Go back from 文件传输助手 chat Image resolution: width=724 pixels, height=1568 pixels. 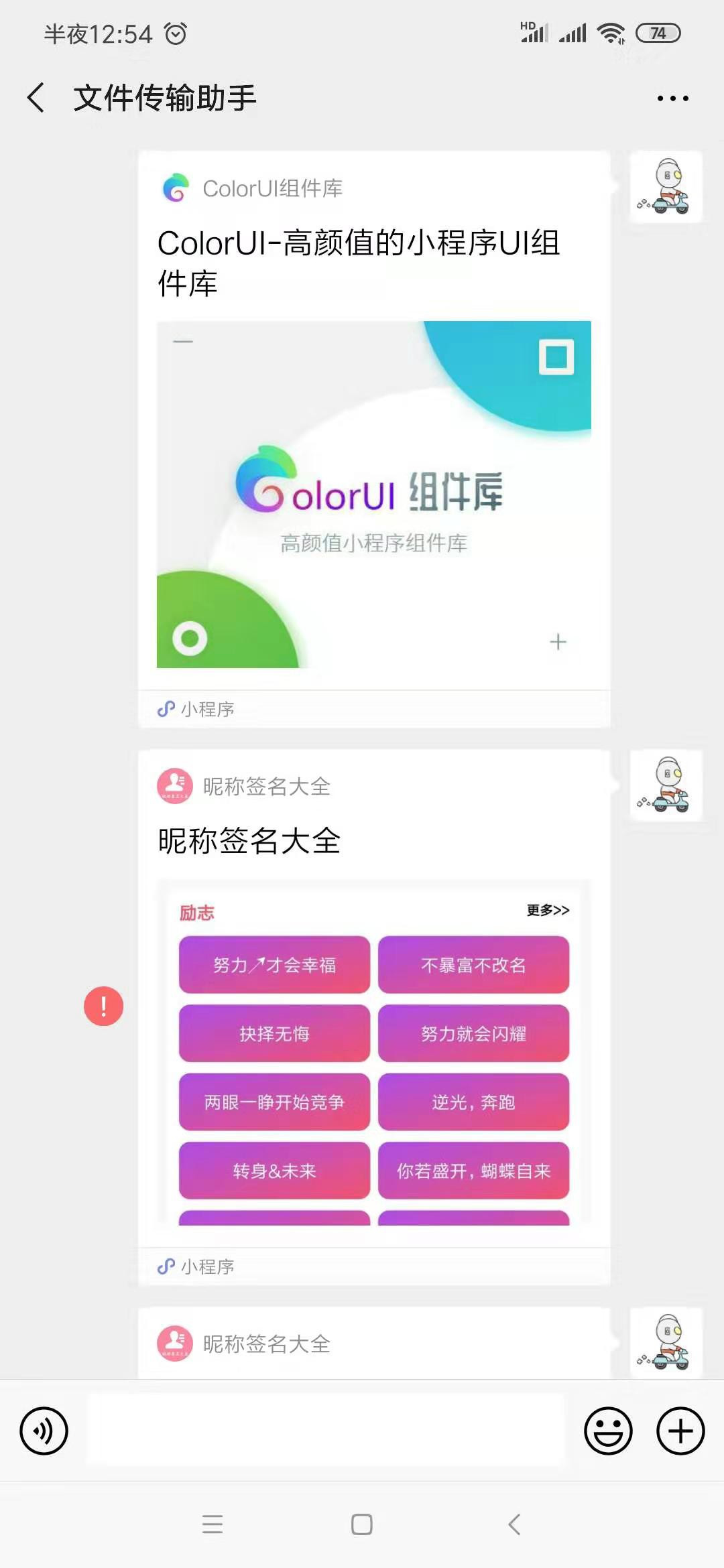pos(36,98)
